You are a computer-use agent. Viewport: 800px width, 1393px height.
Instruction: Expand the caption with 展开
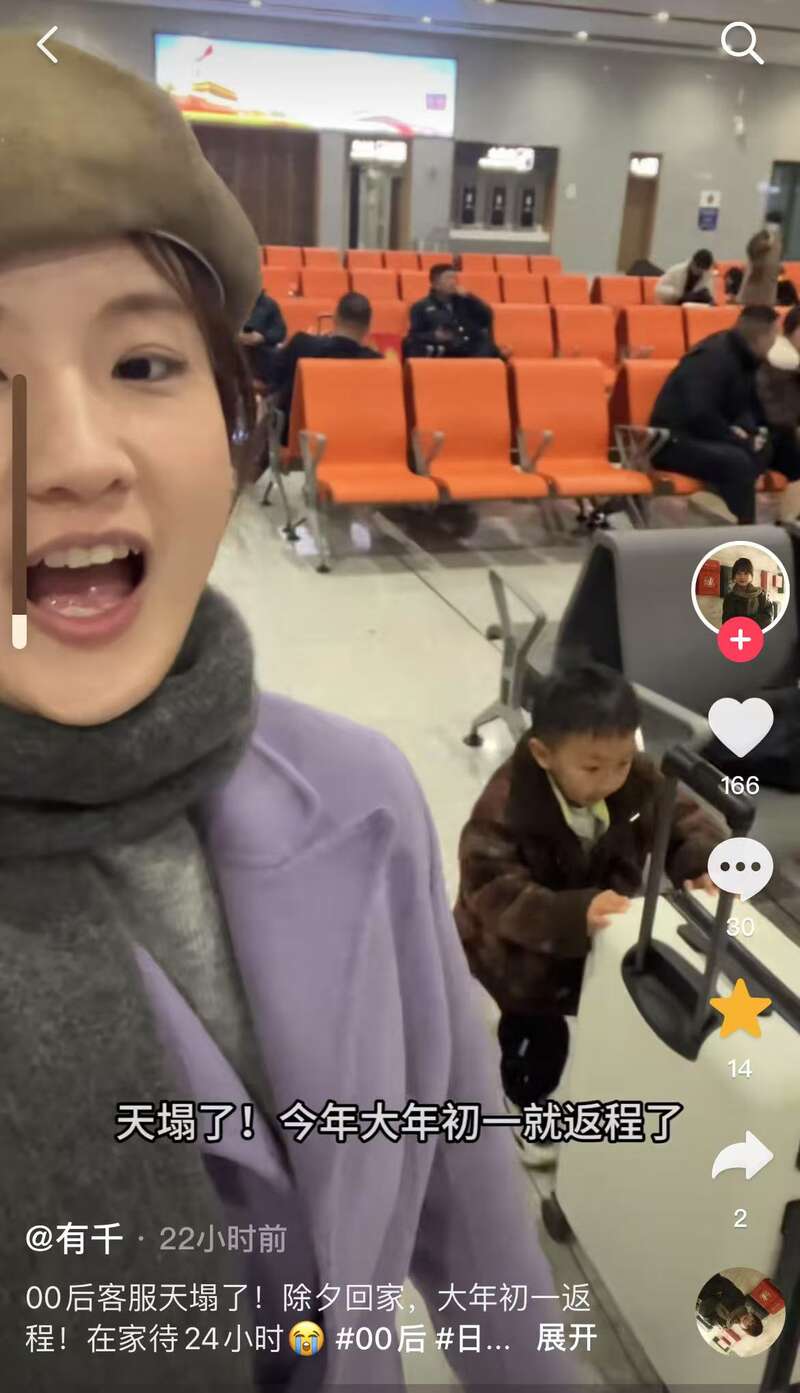(566, 1338)
